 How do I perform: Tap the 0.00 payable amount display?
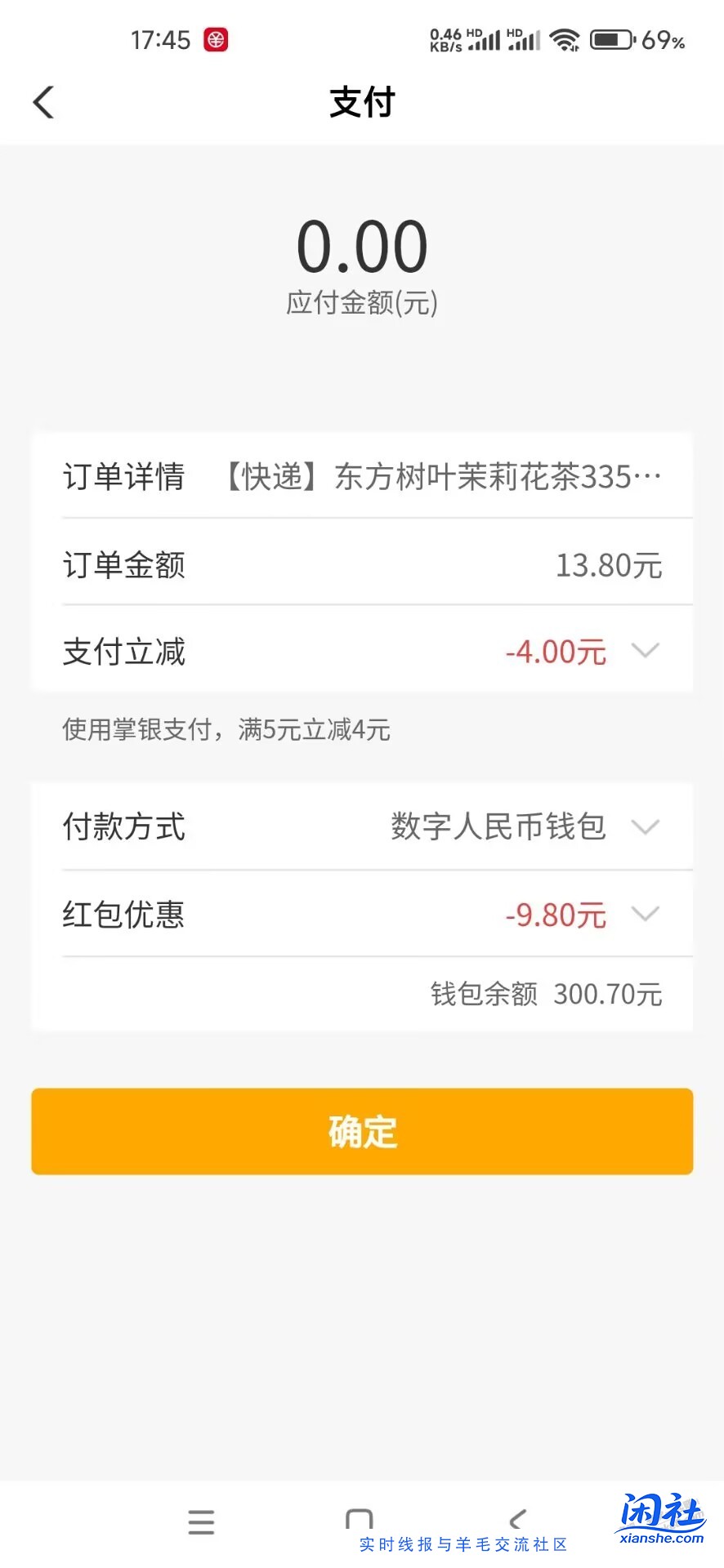362,245
